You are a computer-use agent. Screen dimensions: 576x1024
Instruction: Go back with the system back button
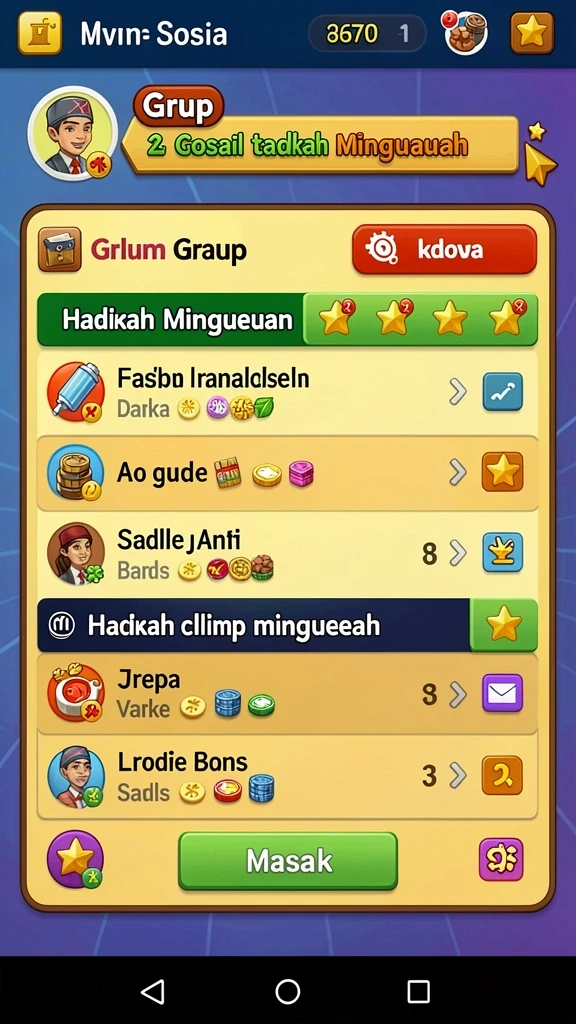[x=153, y=992]
